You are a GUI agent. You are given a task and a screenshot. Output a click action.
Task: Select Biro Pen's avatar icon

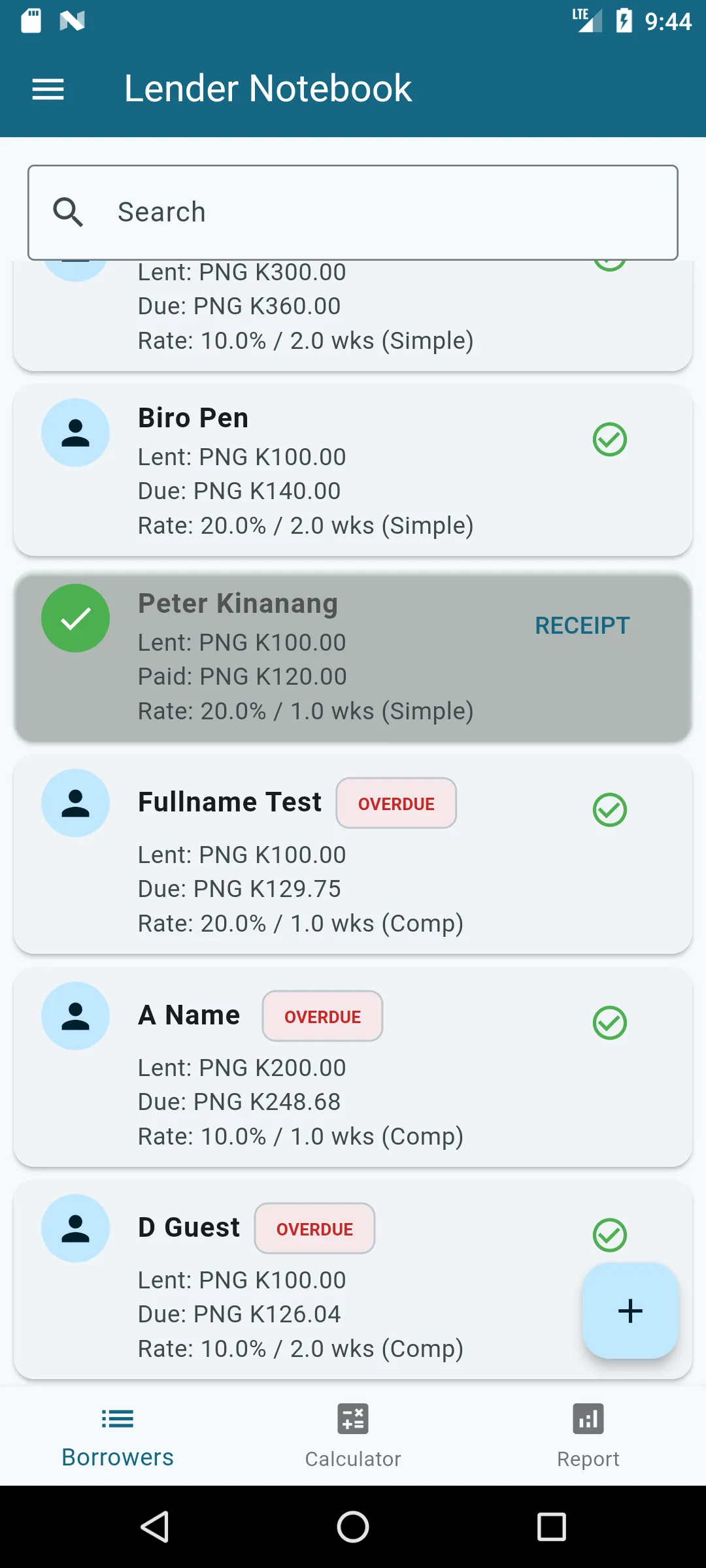pos(75,432)
